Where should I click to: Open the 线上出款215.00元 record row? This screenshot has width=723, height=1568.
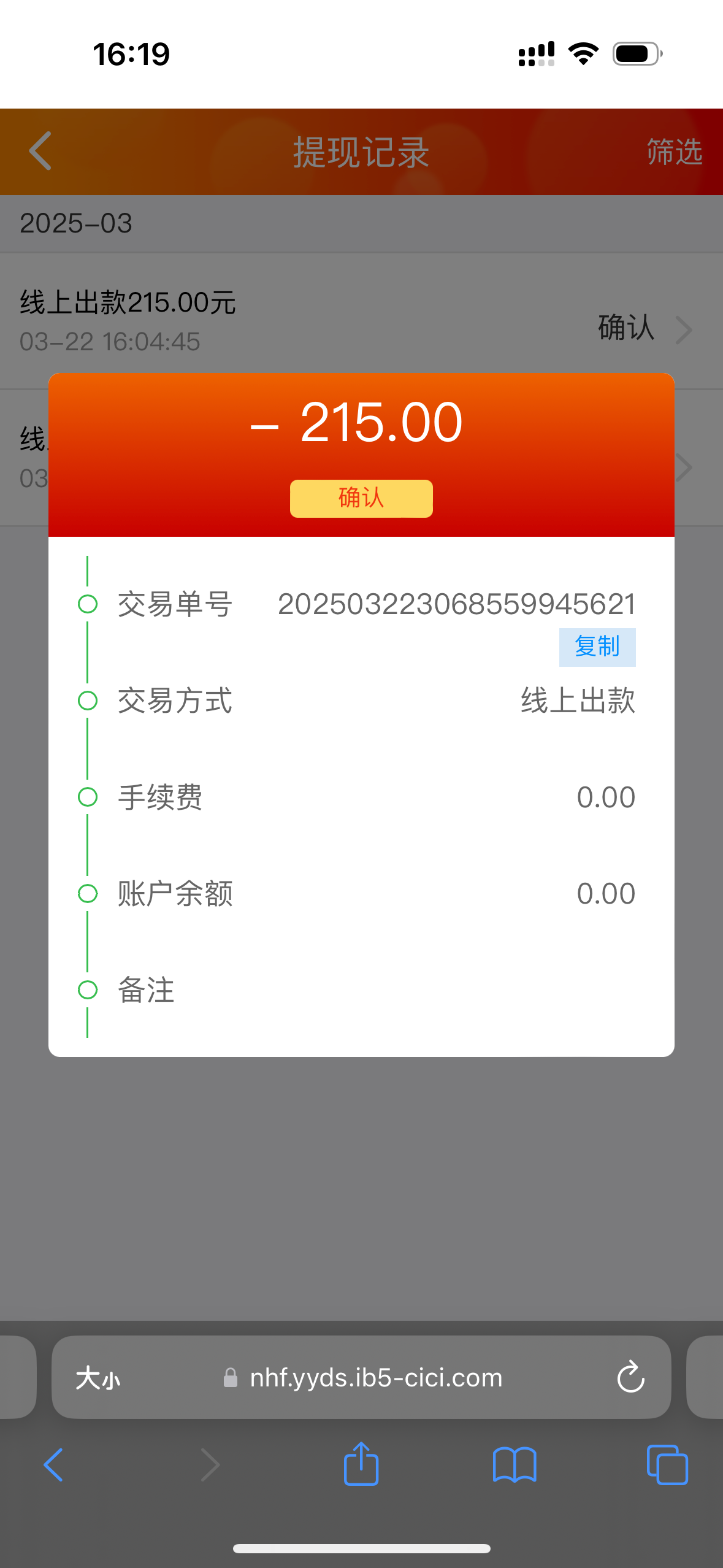(361, 321)
